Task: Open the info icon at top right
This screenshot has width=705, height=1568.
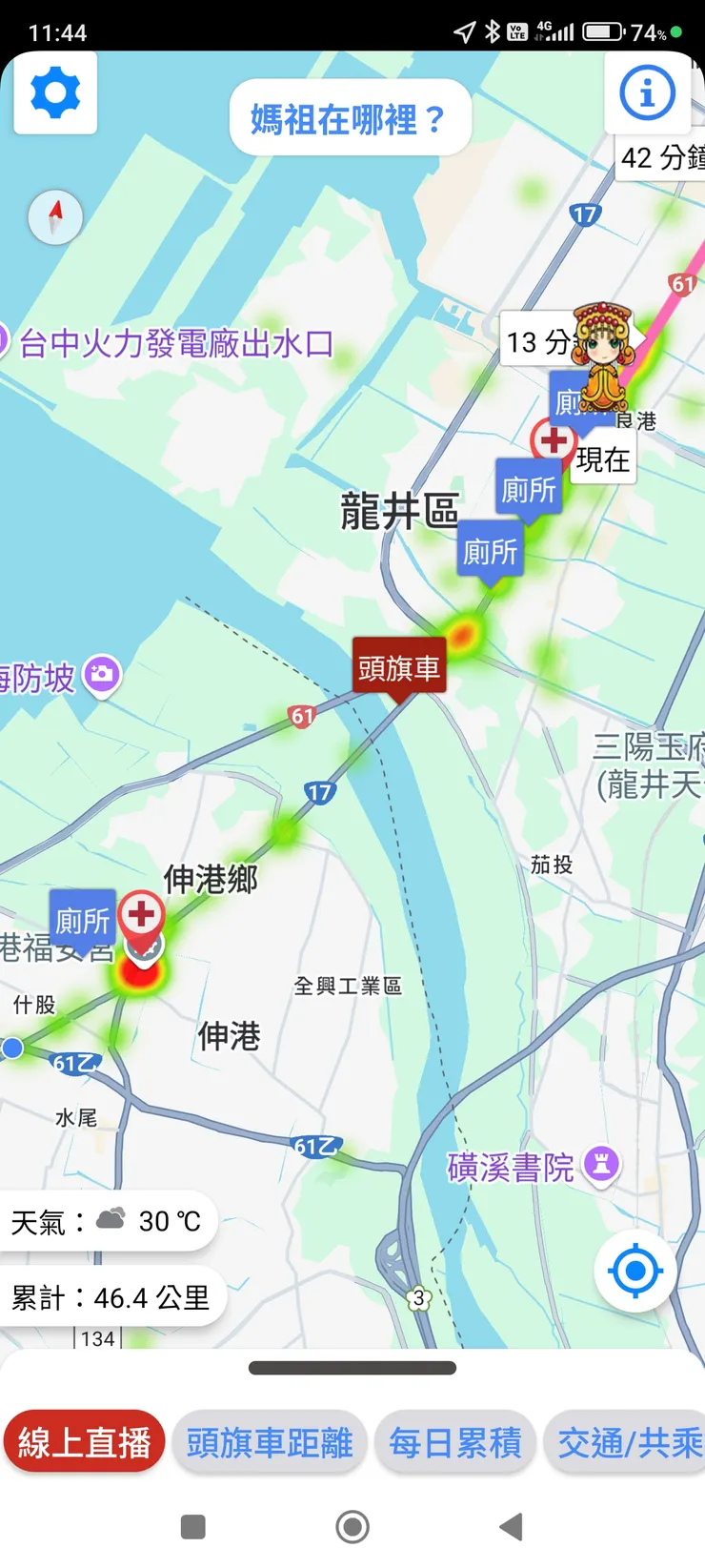Action: [648, 92]
